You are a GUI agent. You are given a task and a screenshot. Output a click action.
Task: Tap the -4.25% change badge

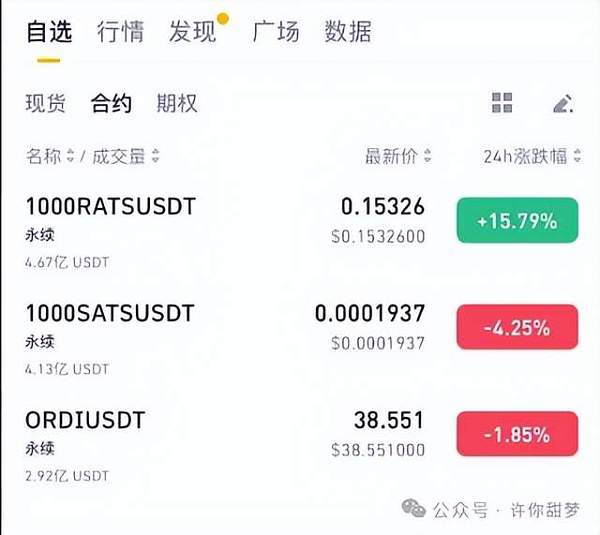click(517, 328)
